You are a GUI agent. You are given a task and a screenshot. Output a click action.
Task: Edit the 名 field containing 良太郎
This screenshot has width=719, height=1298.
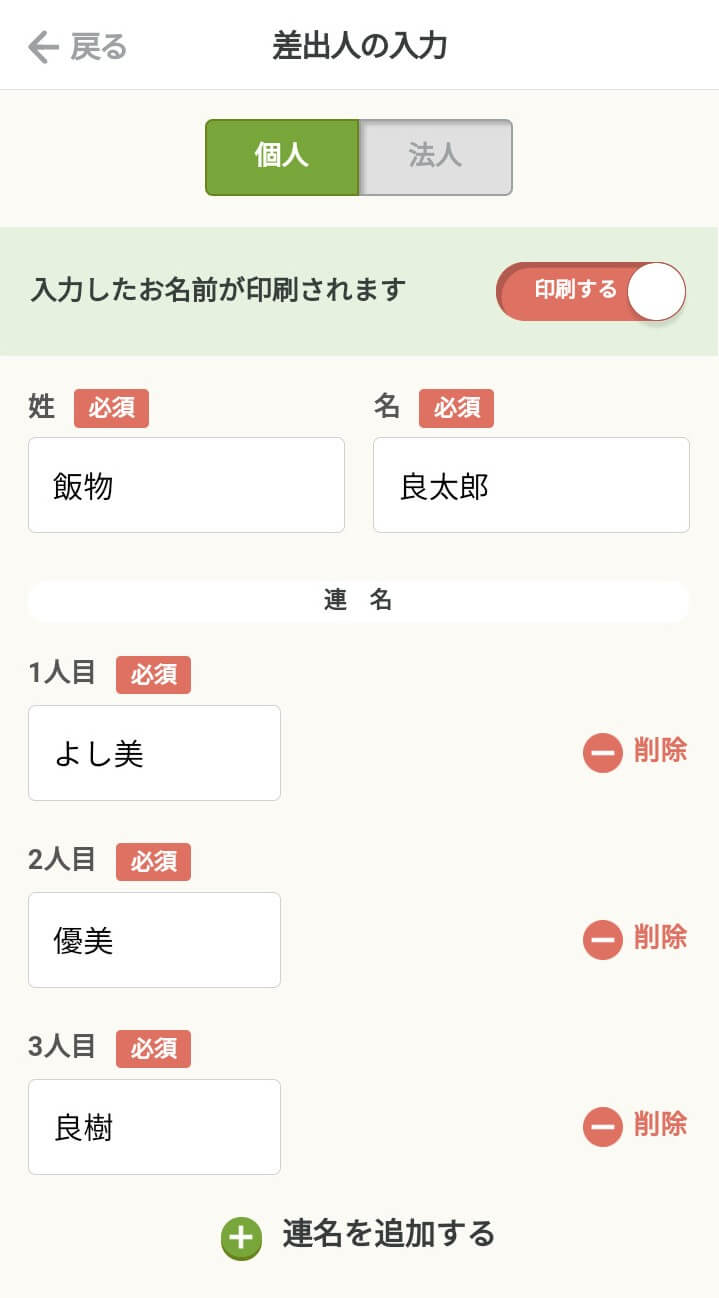point(531,485)
